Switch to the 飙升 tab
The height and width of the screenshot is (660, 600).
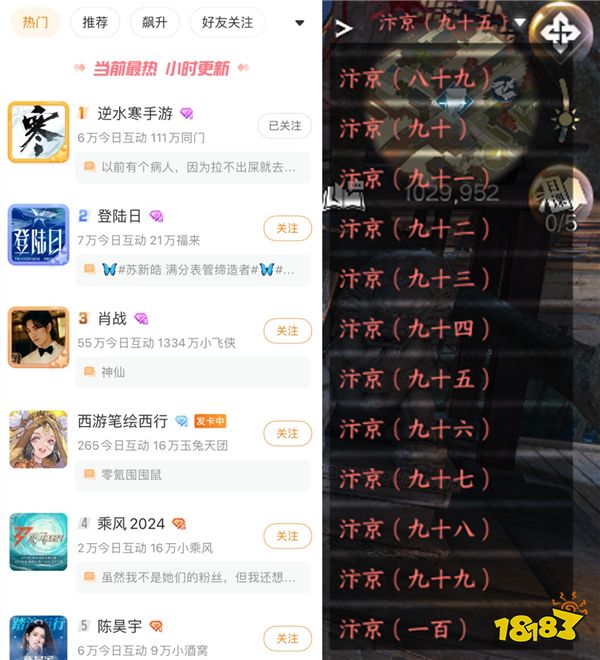pos(155,22)
